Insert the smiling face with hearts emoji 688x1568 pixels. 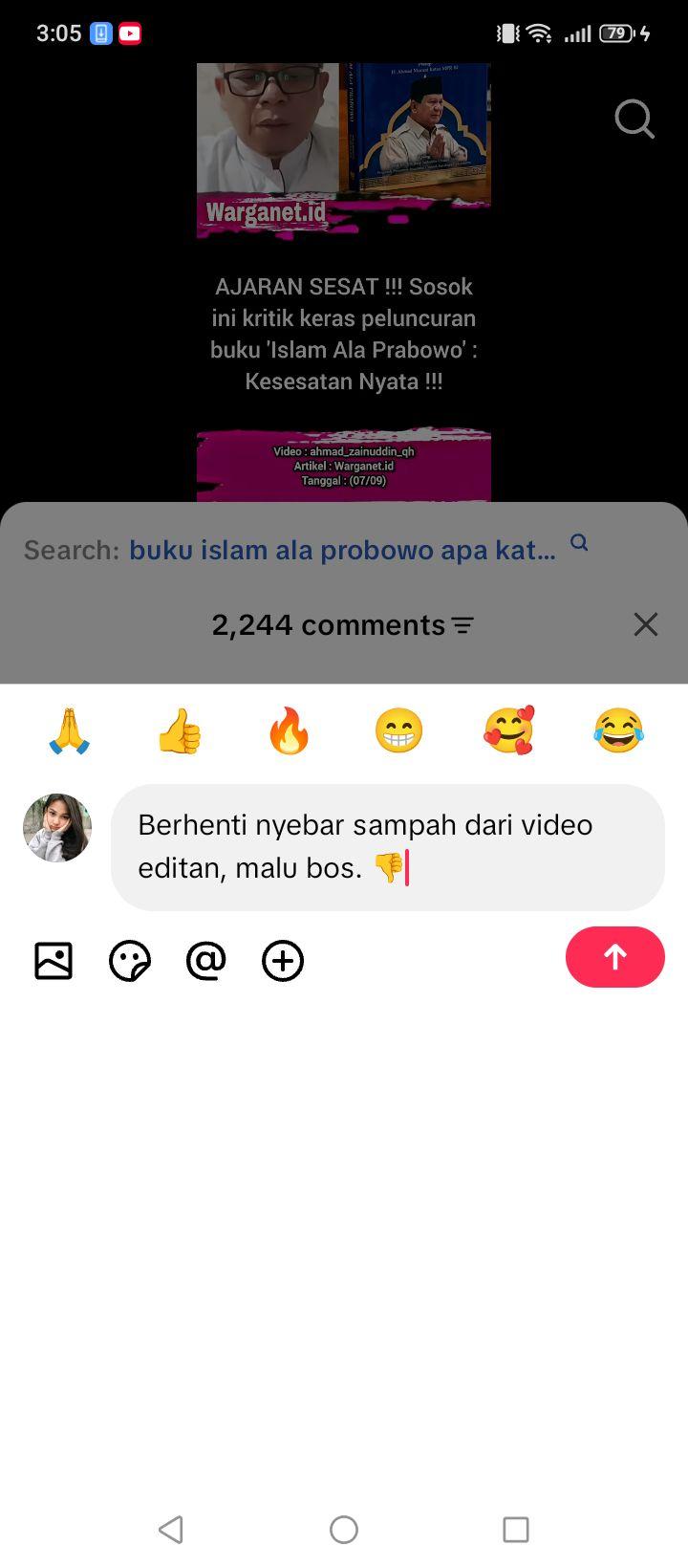click(508, 731)
